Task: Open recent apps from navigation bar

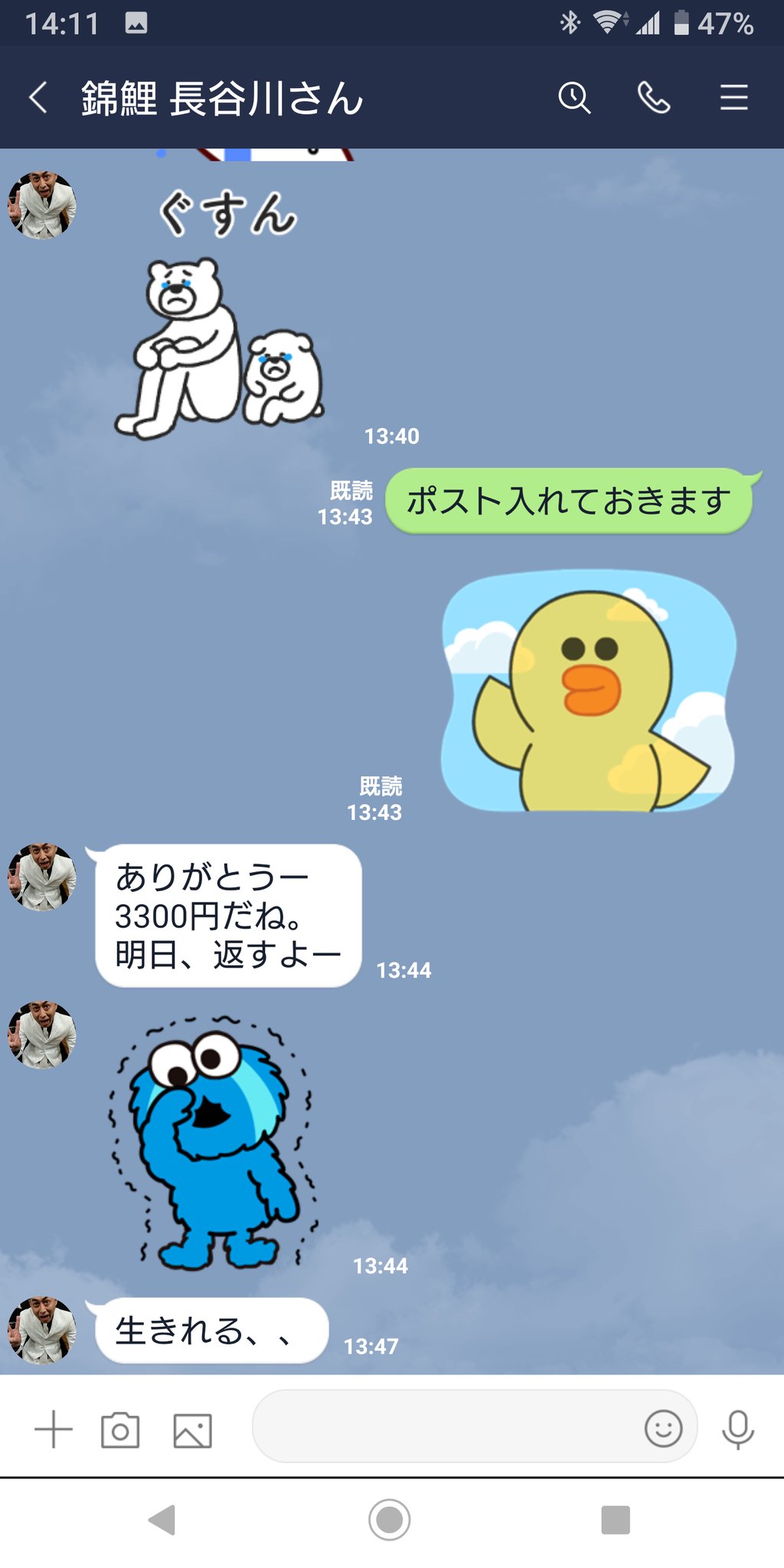Action: [616, 1519]
